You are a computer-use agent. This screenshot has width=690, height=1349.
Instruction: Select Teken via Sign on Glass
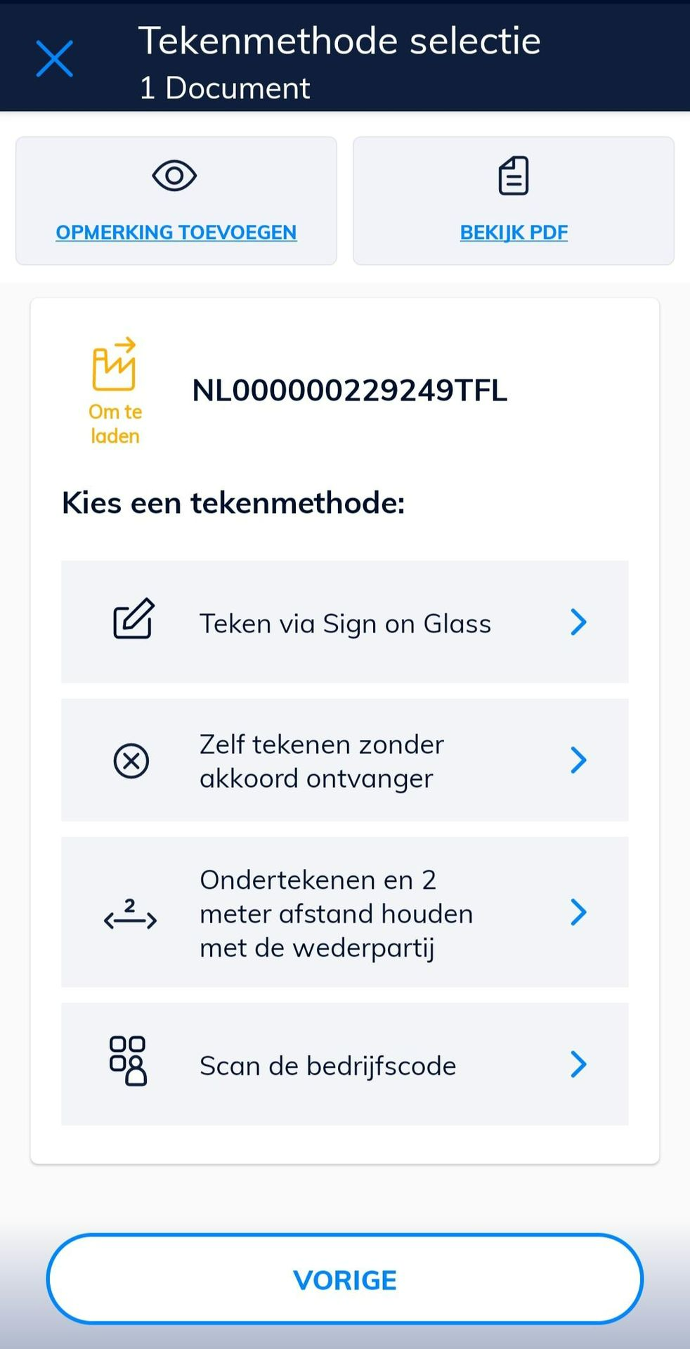click(x=345, y=622)
